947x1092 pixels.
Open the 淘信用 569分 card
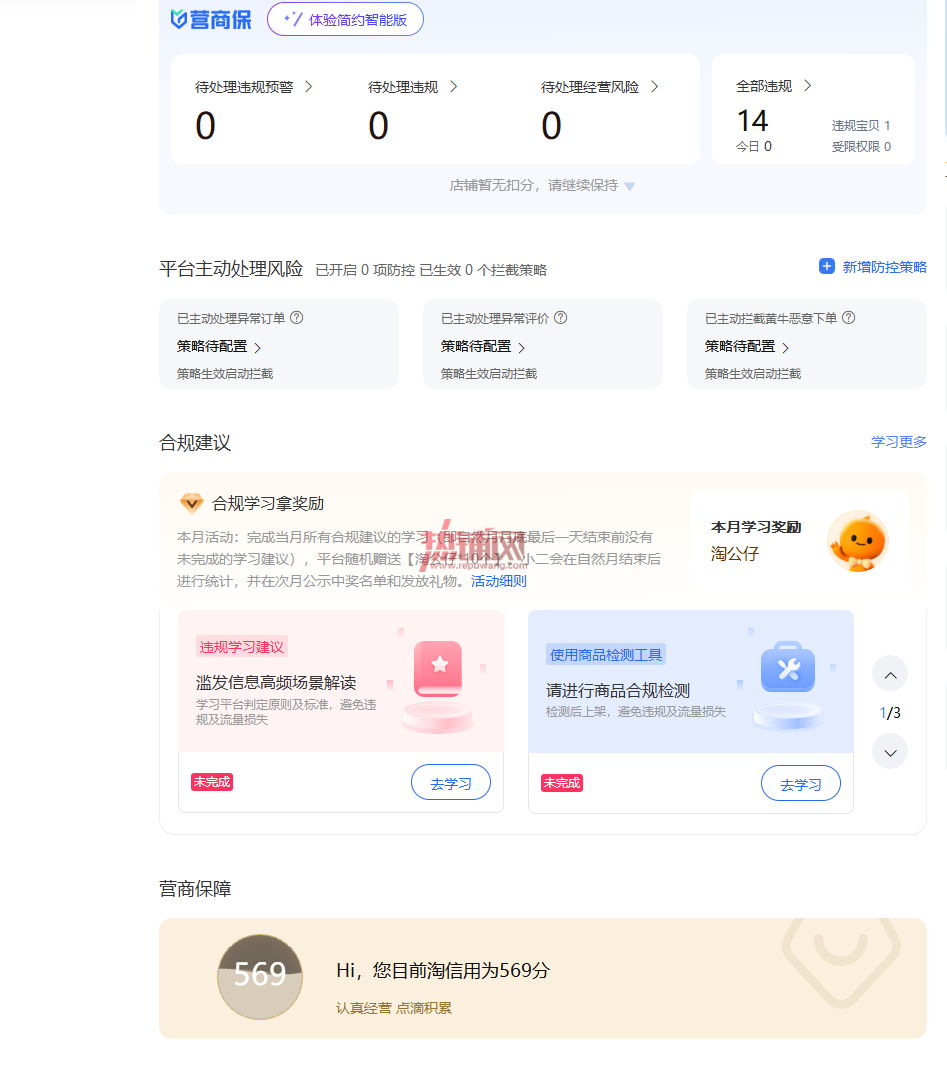click(543, 978)
